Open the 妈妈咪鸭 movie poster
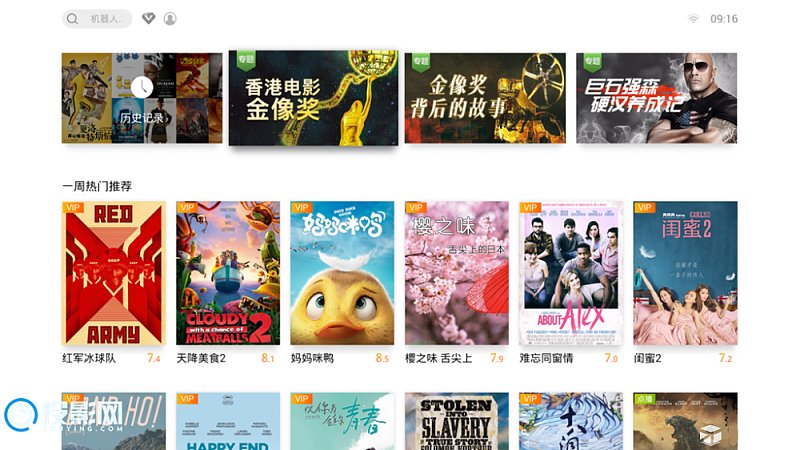 pyautogui.click(x=342, y=273)
